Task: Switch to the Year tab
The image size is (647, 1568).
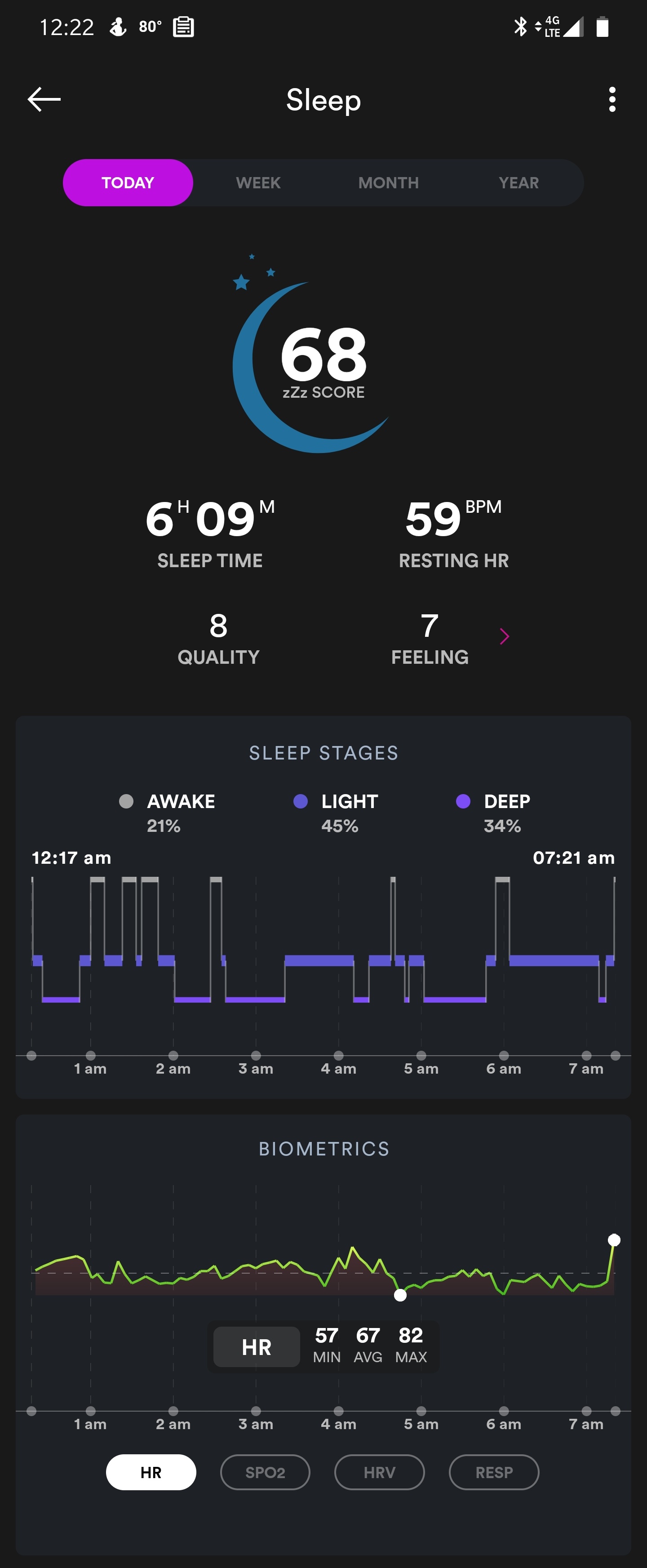Action: (518, 182)
